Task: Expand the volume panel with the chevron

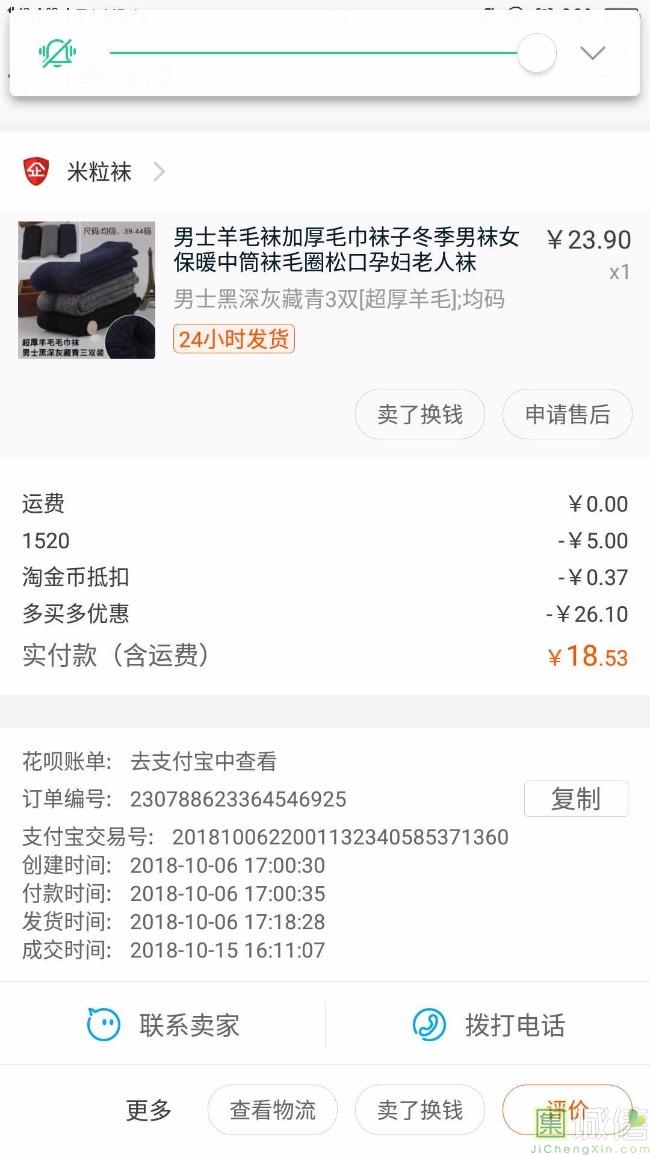Action: tap(593, 53)
